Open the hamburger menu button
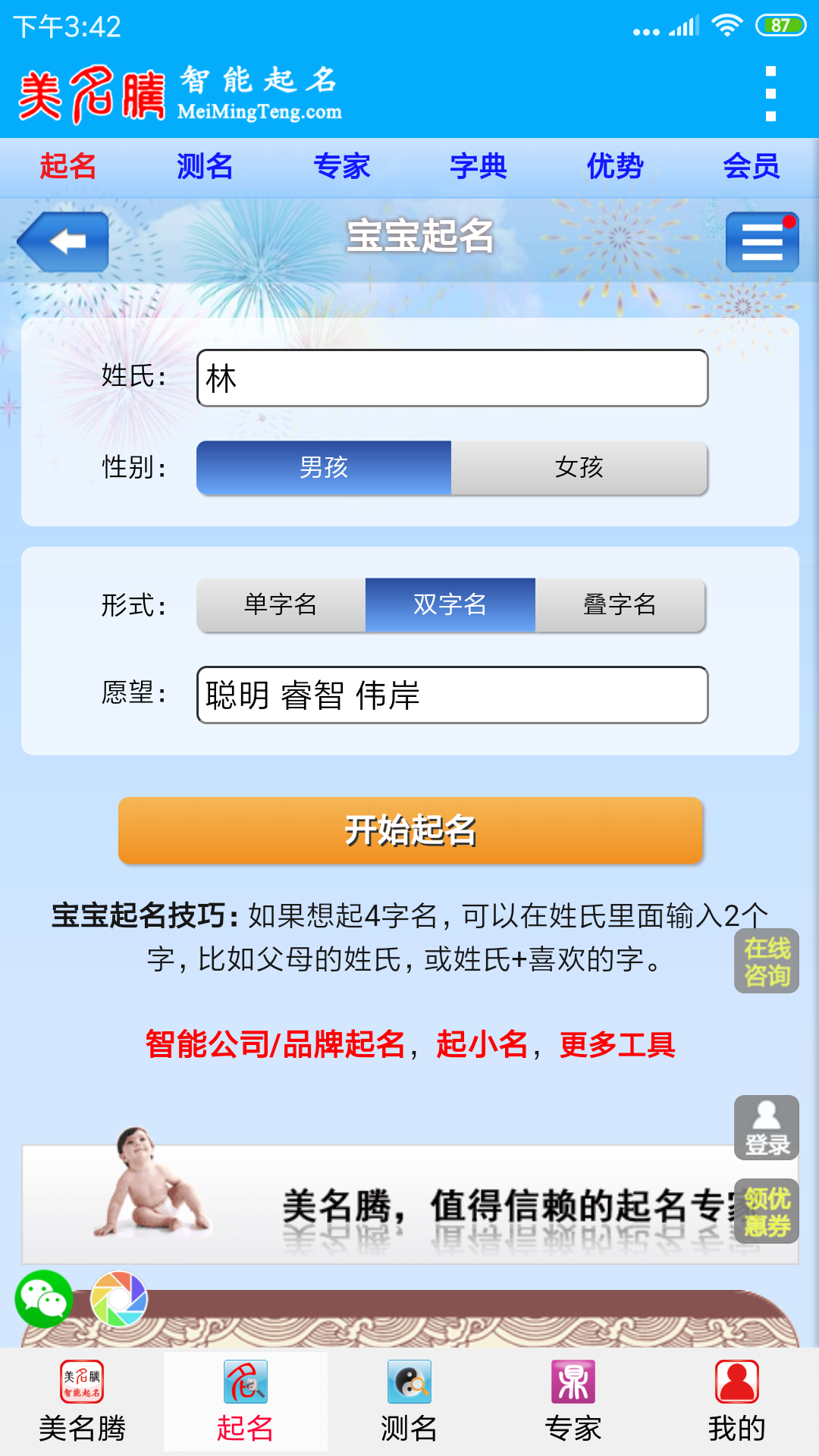819x1456 pixels. click(x=761, y=242)
